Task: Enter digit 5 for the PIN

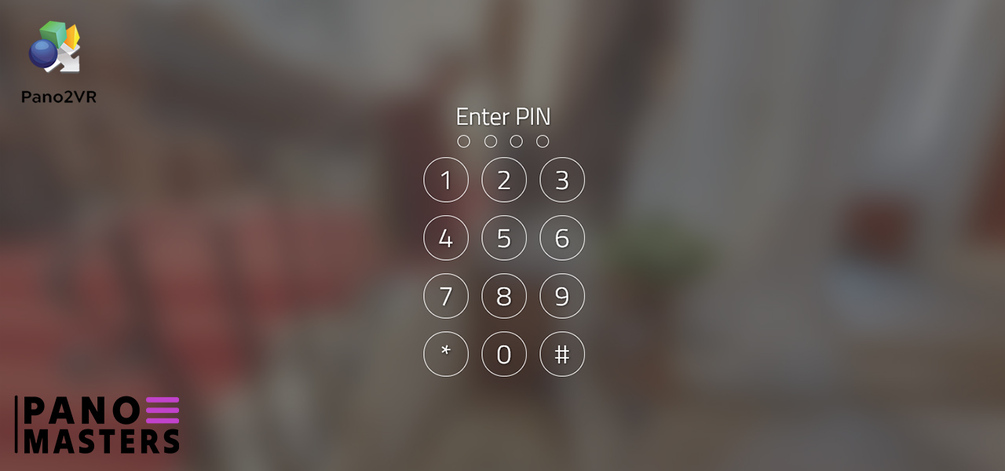Action: pyautogui.click(x=504, y=238)
